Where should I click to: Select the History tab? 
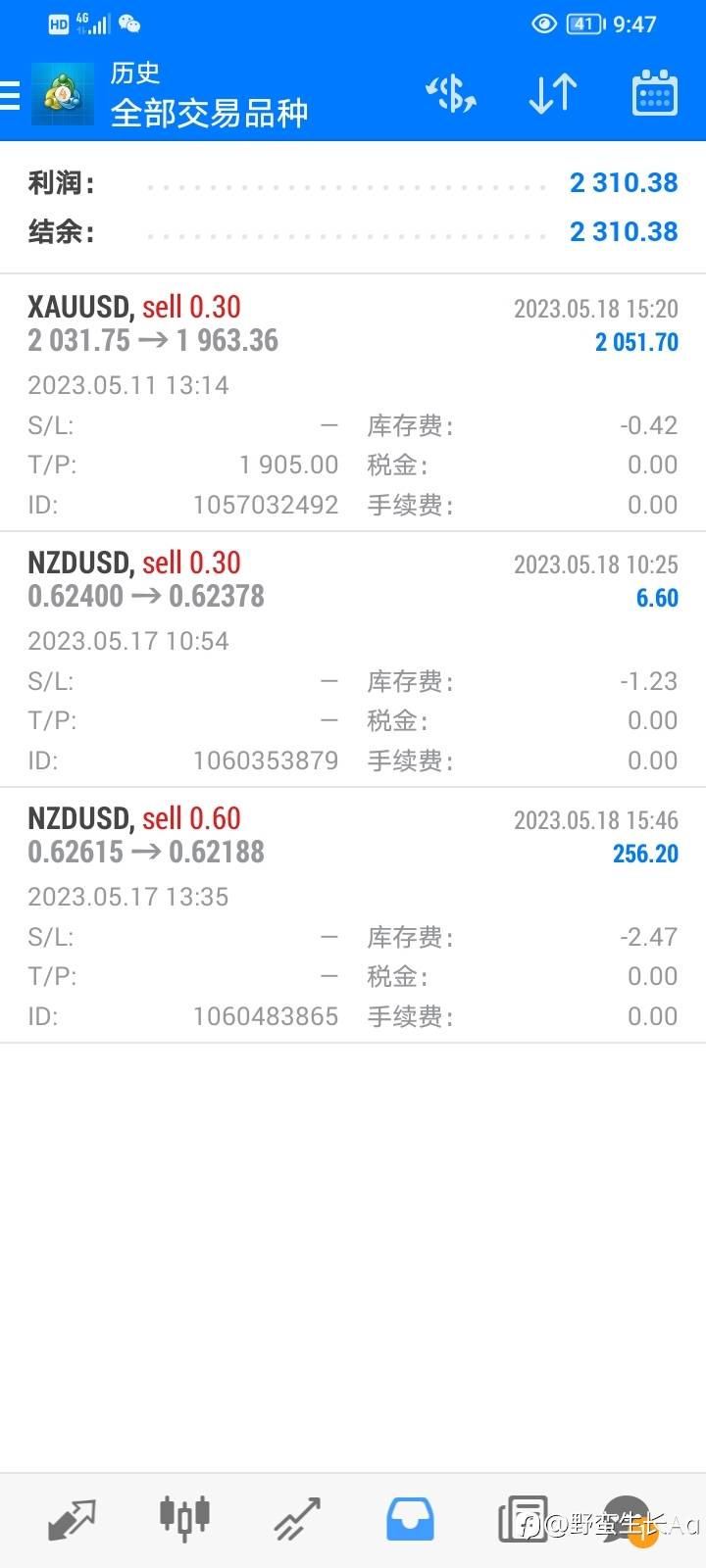tap(410, 1520)
